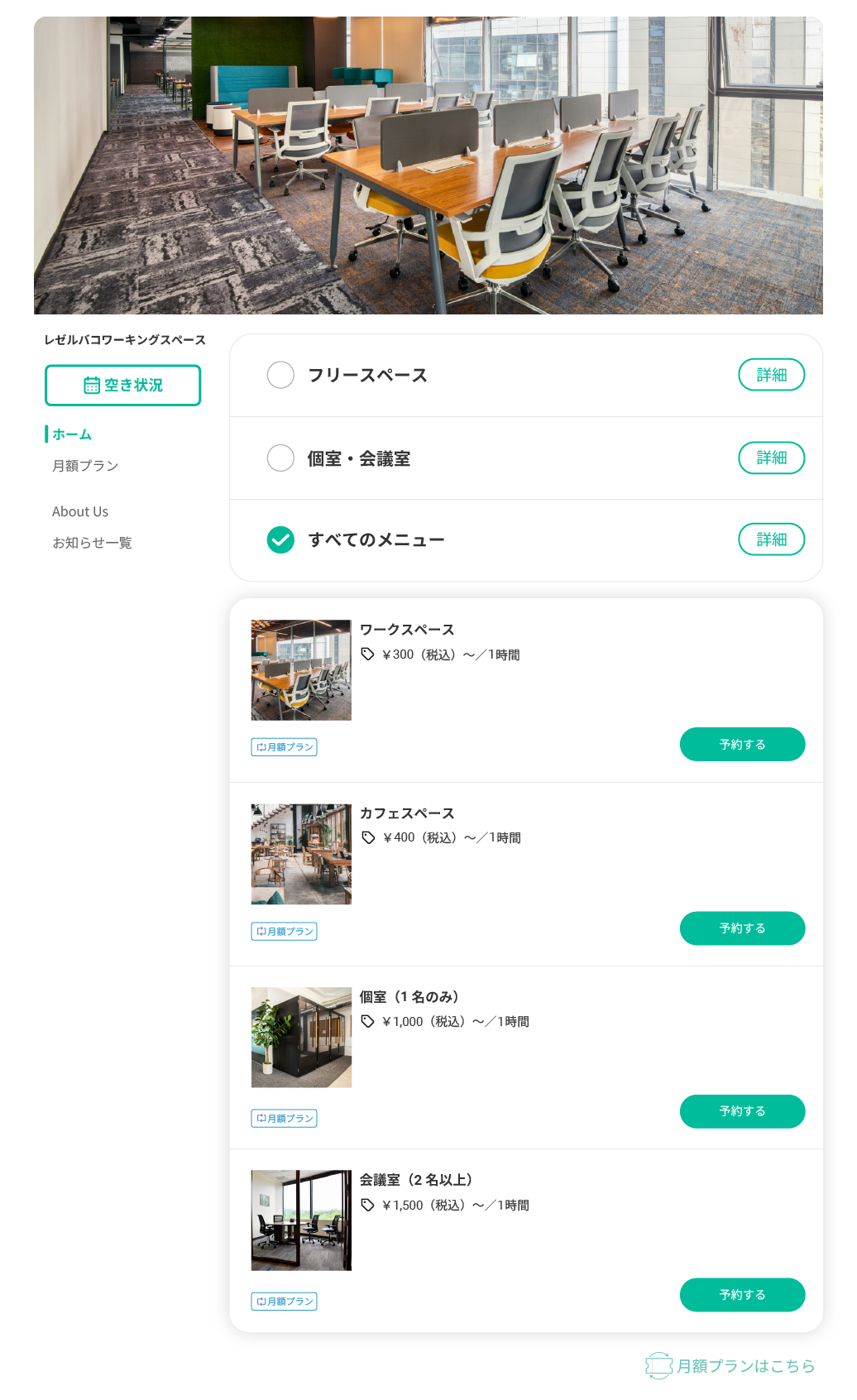
Task: Open the 会議室 photo thumbnail
Action: tap(301, 1220)
